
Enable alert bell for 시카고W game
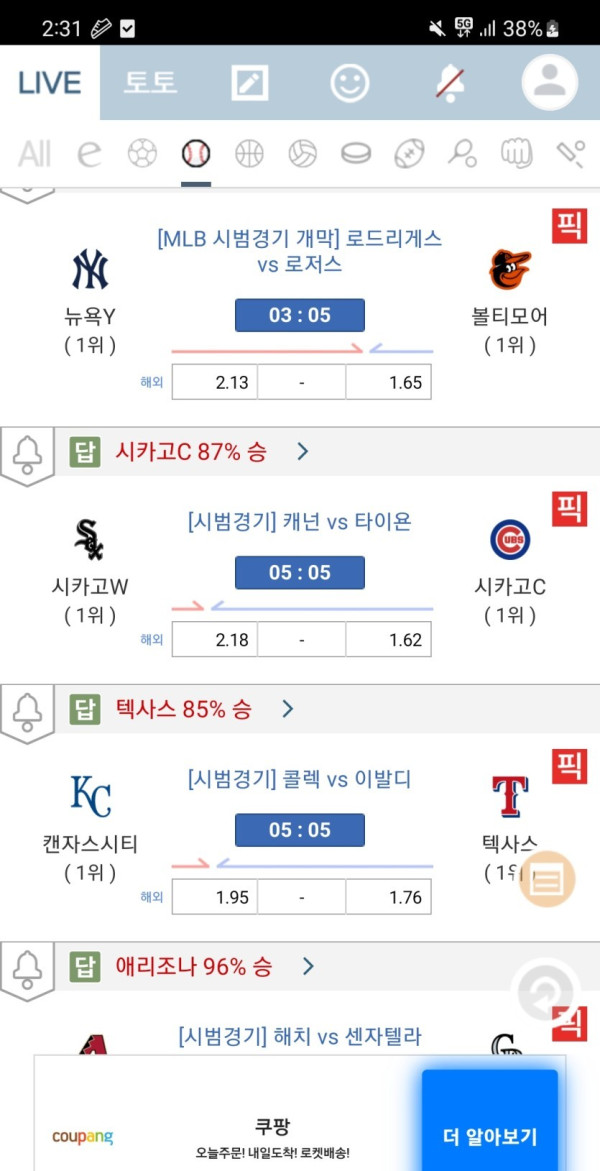tap(28, 455)
